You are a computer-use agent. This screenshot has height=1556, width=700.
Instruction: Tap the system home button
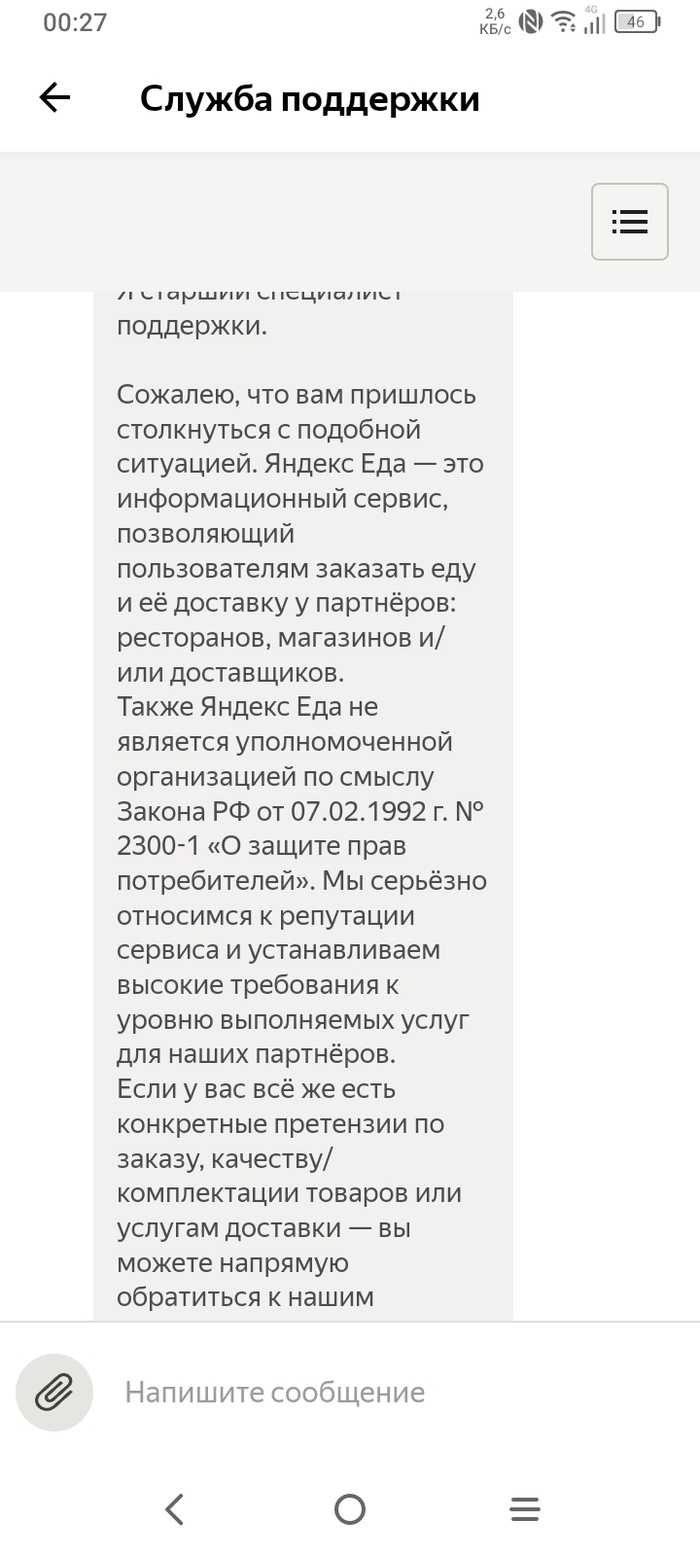349,1509
